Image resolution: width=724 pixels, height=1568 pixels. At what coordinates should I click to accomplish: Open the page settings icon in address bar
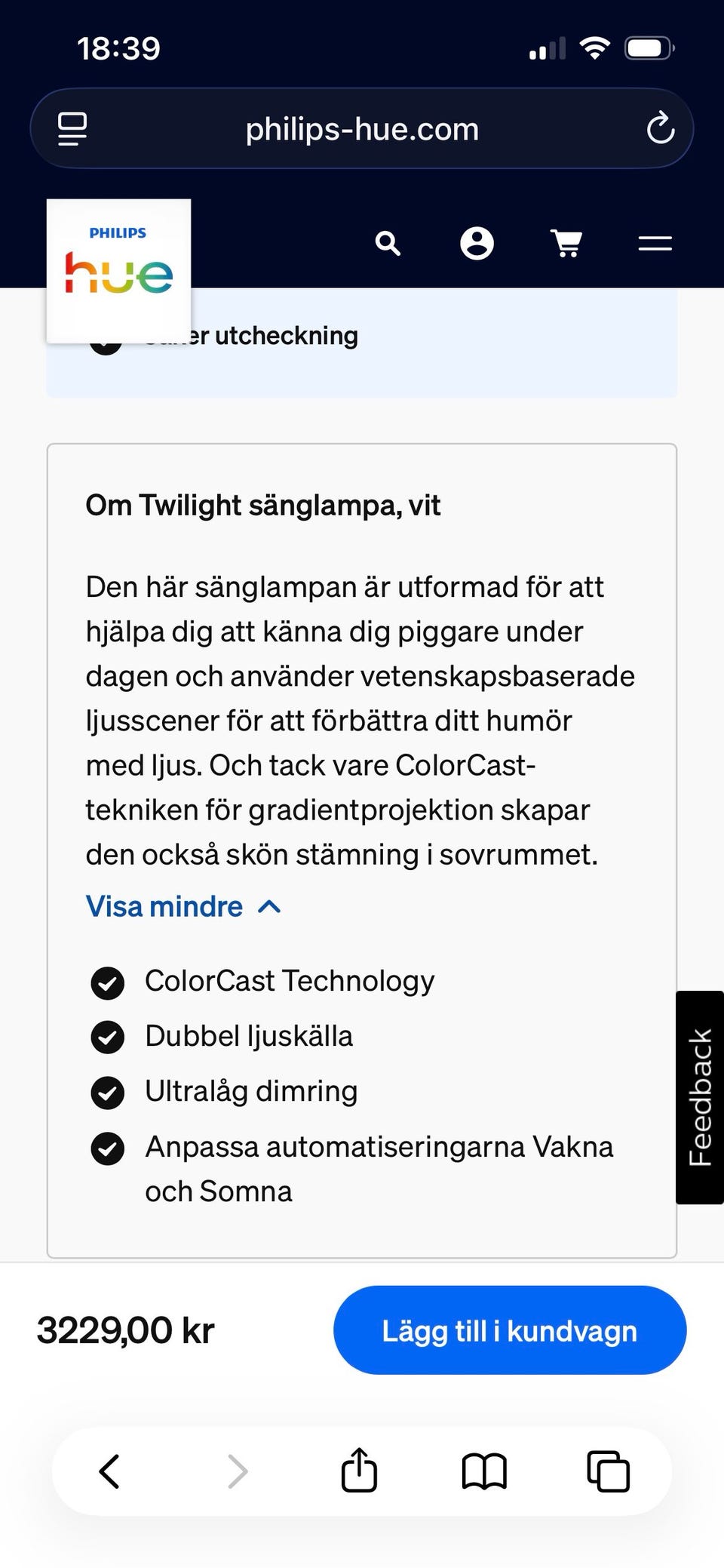point(72,129)
